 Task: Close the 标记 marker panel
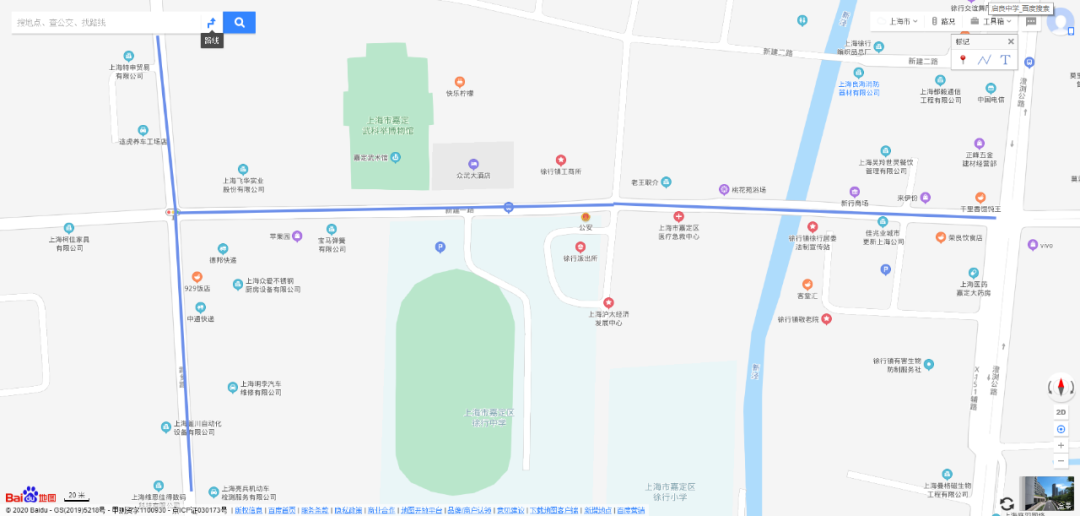[1010, 42]
